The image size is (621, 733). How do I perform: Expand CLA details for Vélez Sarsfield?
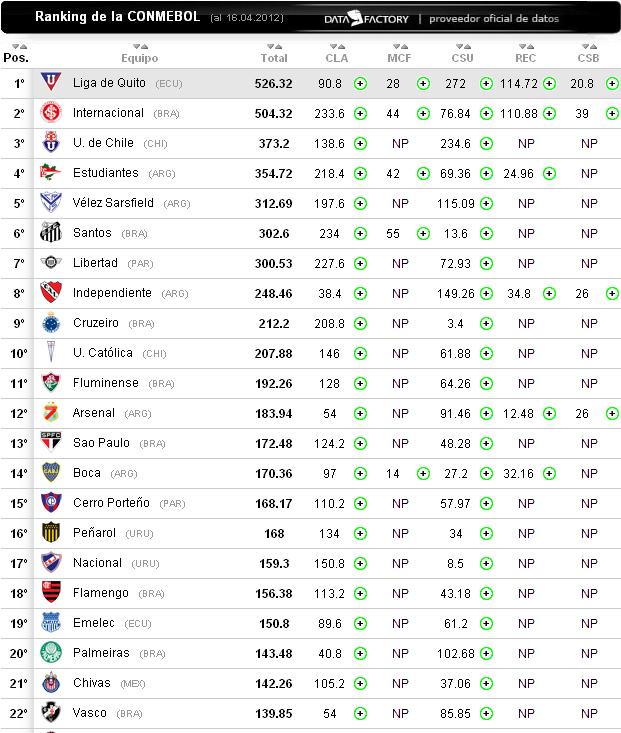click(x=360, y=204)
